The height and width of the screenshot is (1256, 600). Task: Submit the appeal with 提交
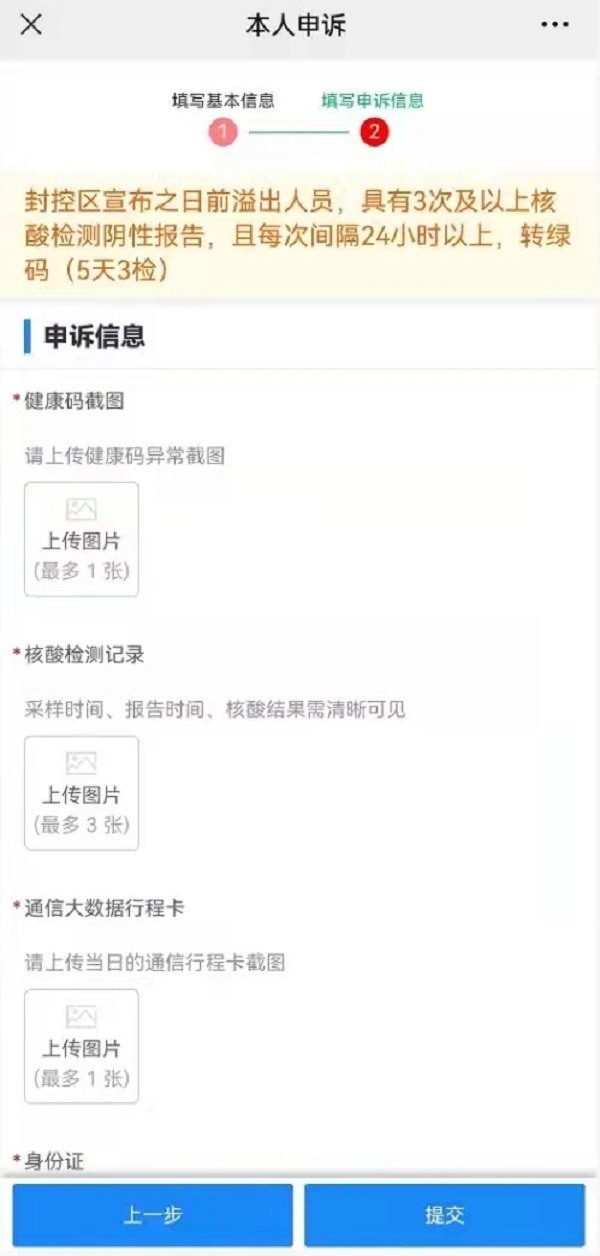click(x=445, y=1215)
